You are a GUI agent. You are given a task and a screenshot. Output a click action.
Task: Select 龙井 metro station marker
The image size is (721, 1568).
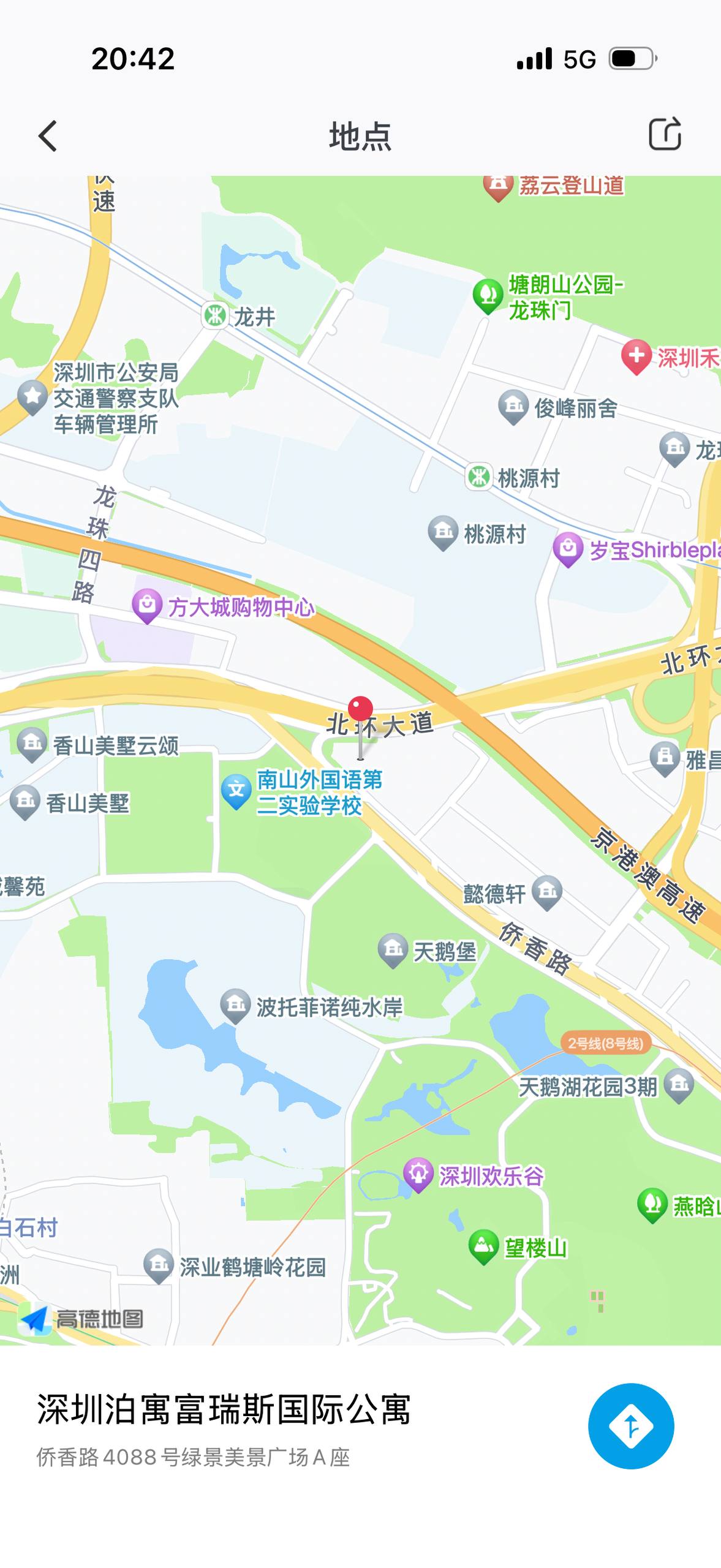(x=214, y=315)
